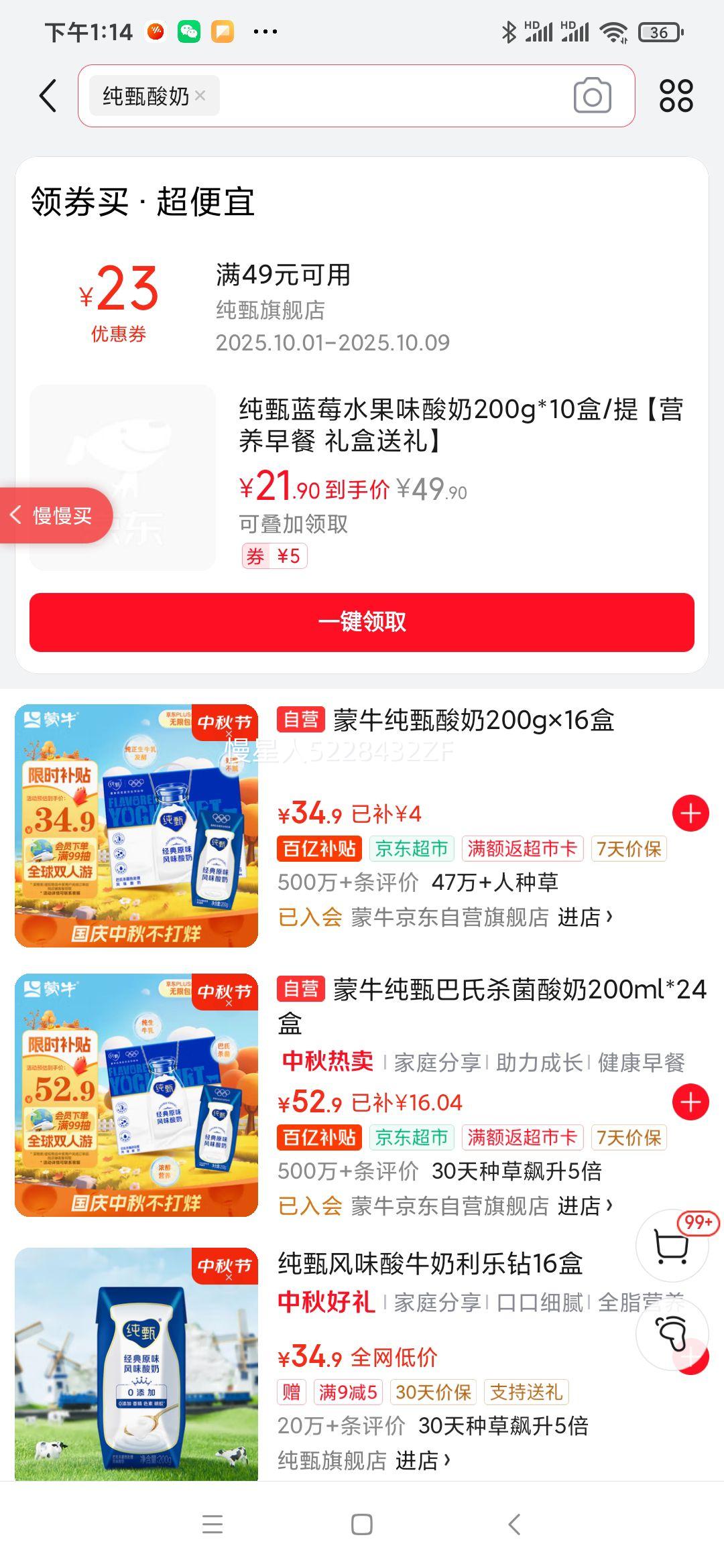Enter the store under 蒙牛纯甄酸奶200g×16盒
724x1568 pixels.
(585, 917)
